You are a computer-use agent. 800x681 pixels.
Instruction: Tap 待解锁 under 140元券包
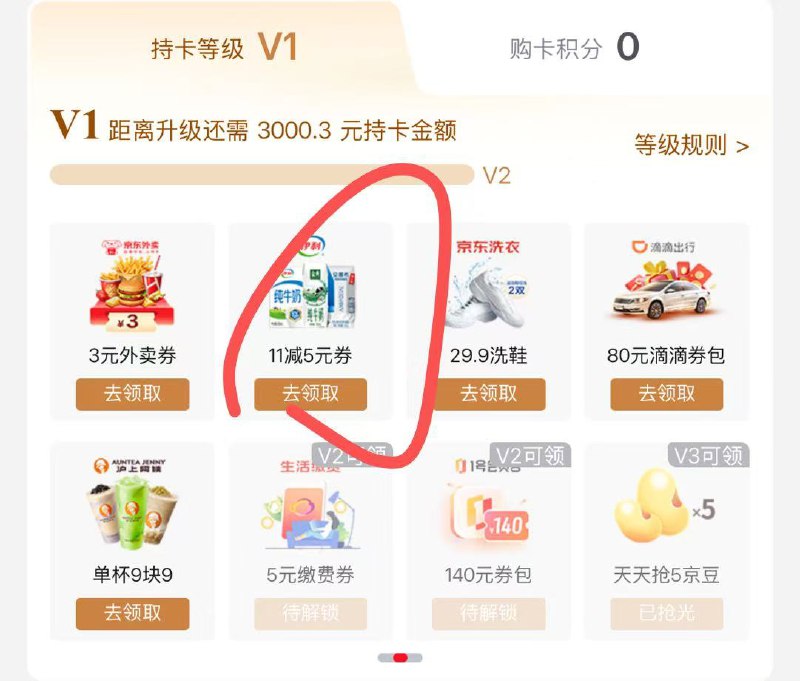(488, 613)
